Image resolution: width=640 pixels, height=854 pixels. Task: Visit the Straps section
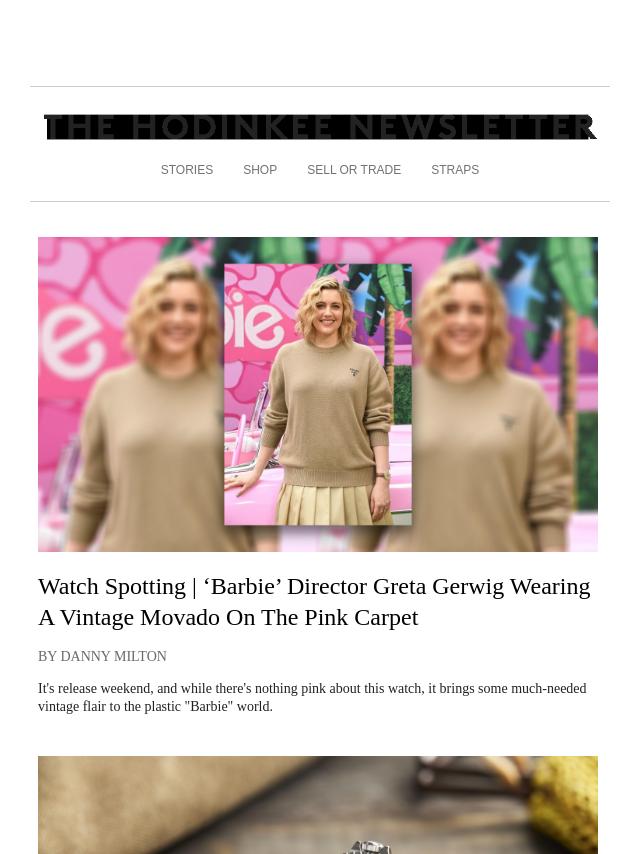[x=454, y=170]
